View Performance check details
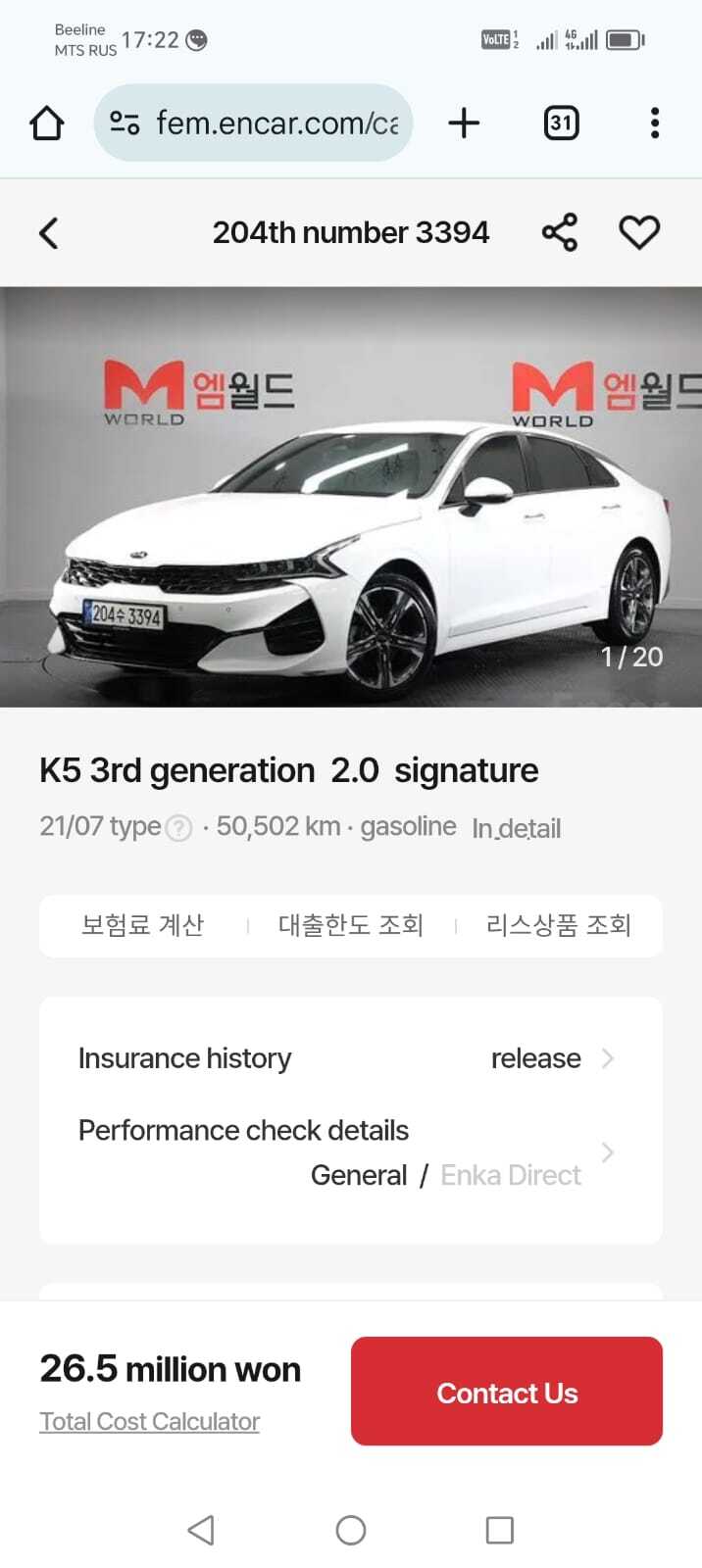The height and width of the screenshot is (1568, 702). pos(350,1152)
